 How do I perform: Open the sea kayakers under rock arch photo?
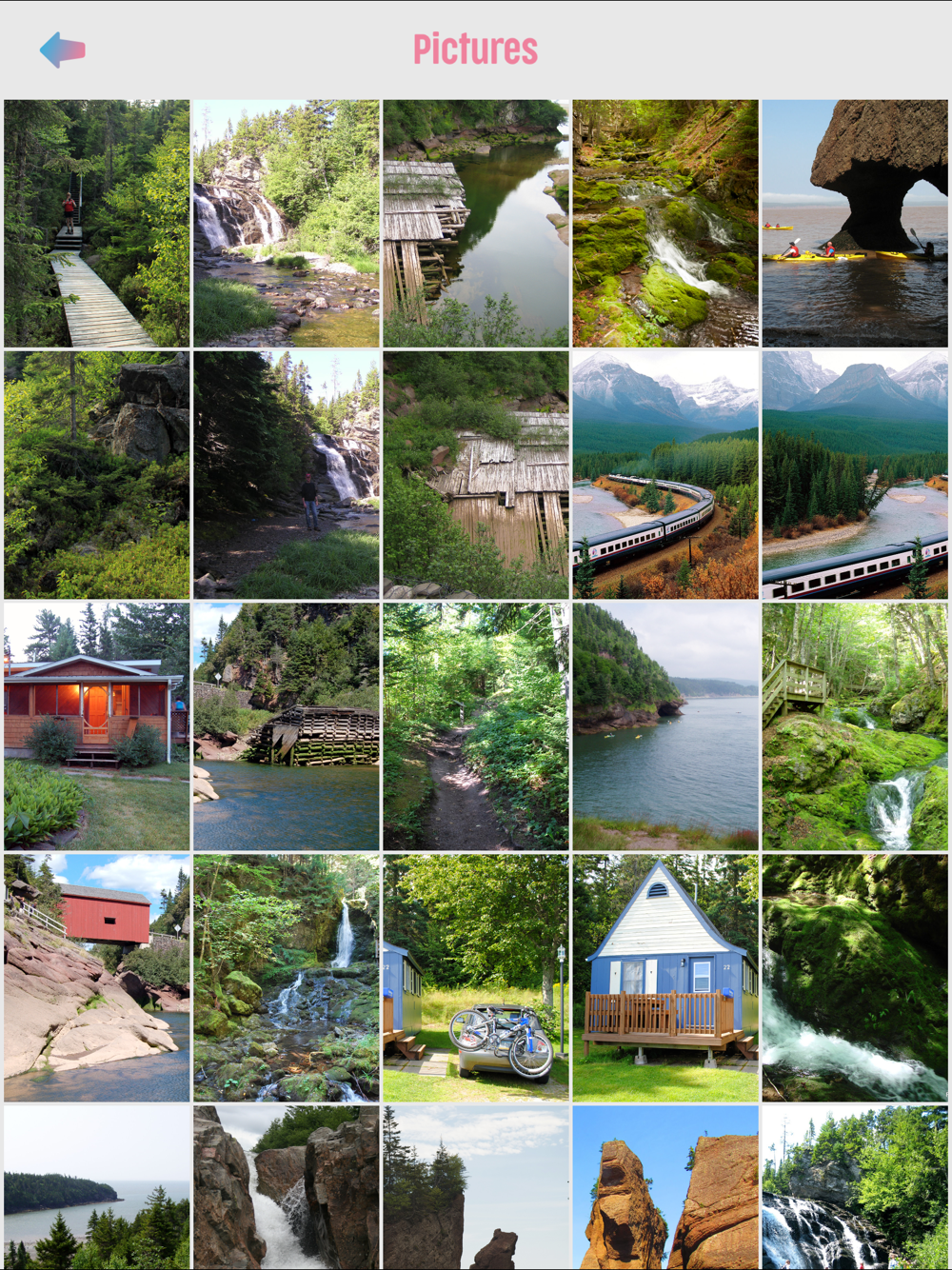[855, 224]
